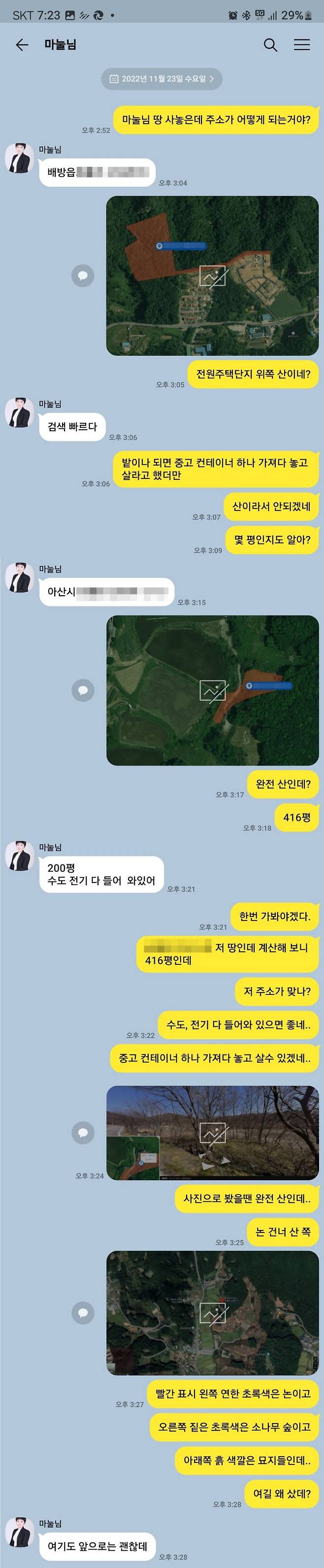Viewport: 324px width, 1568px height.
Task: Tap the bubble icon beside the first map image
Action: pyautogui.click(x=83, y=276)
